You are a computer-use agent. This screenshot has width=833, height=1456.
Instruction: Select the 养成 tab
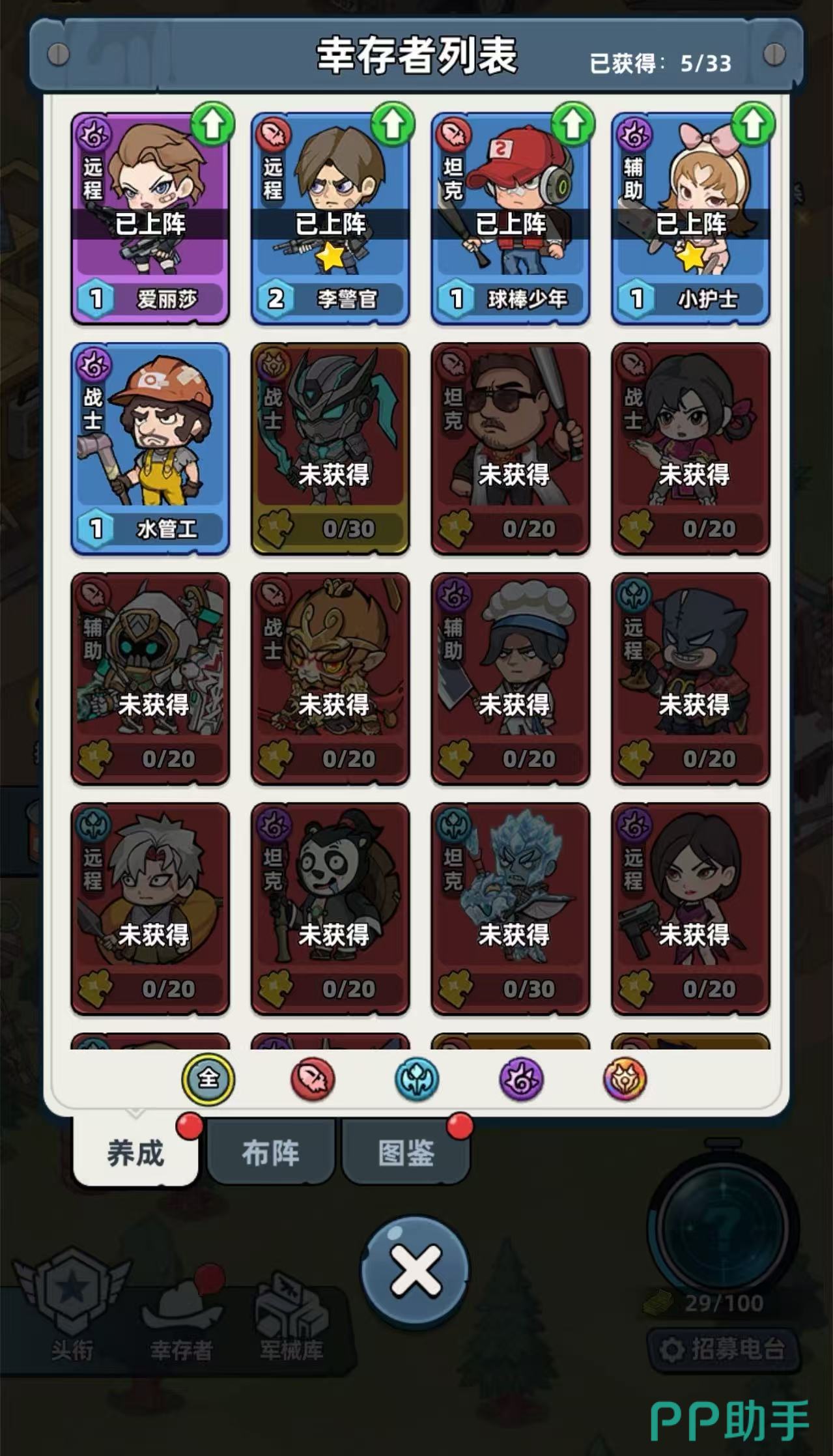(135, 1153)
